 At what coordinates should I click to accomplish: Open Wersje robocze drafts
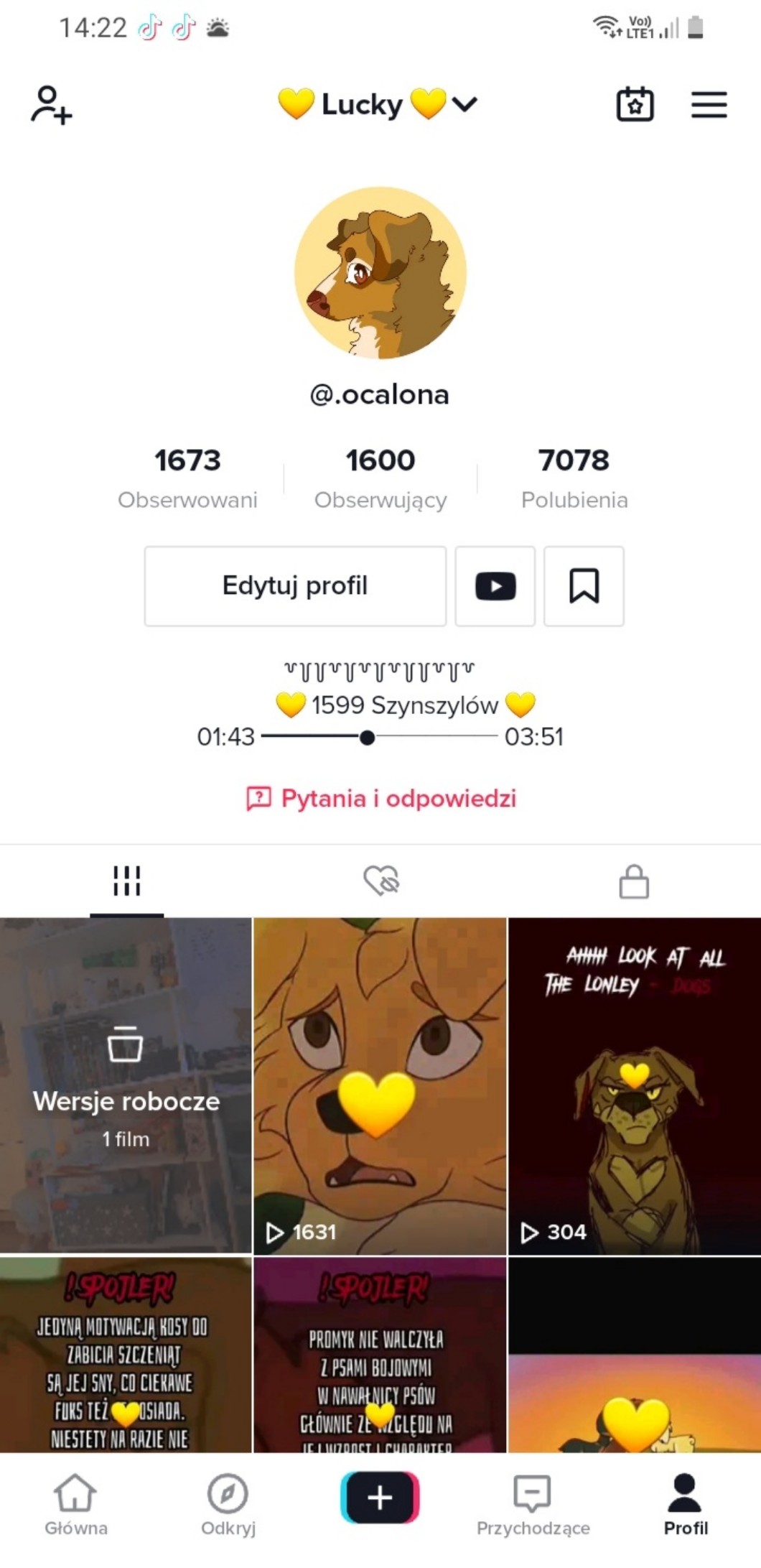click(x=126, y=1085)
